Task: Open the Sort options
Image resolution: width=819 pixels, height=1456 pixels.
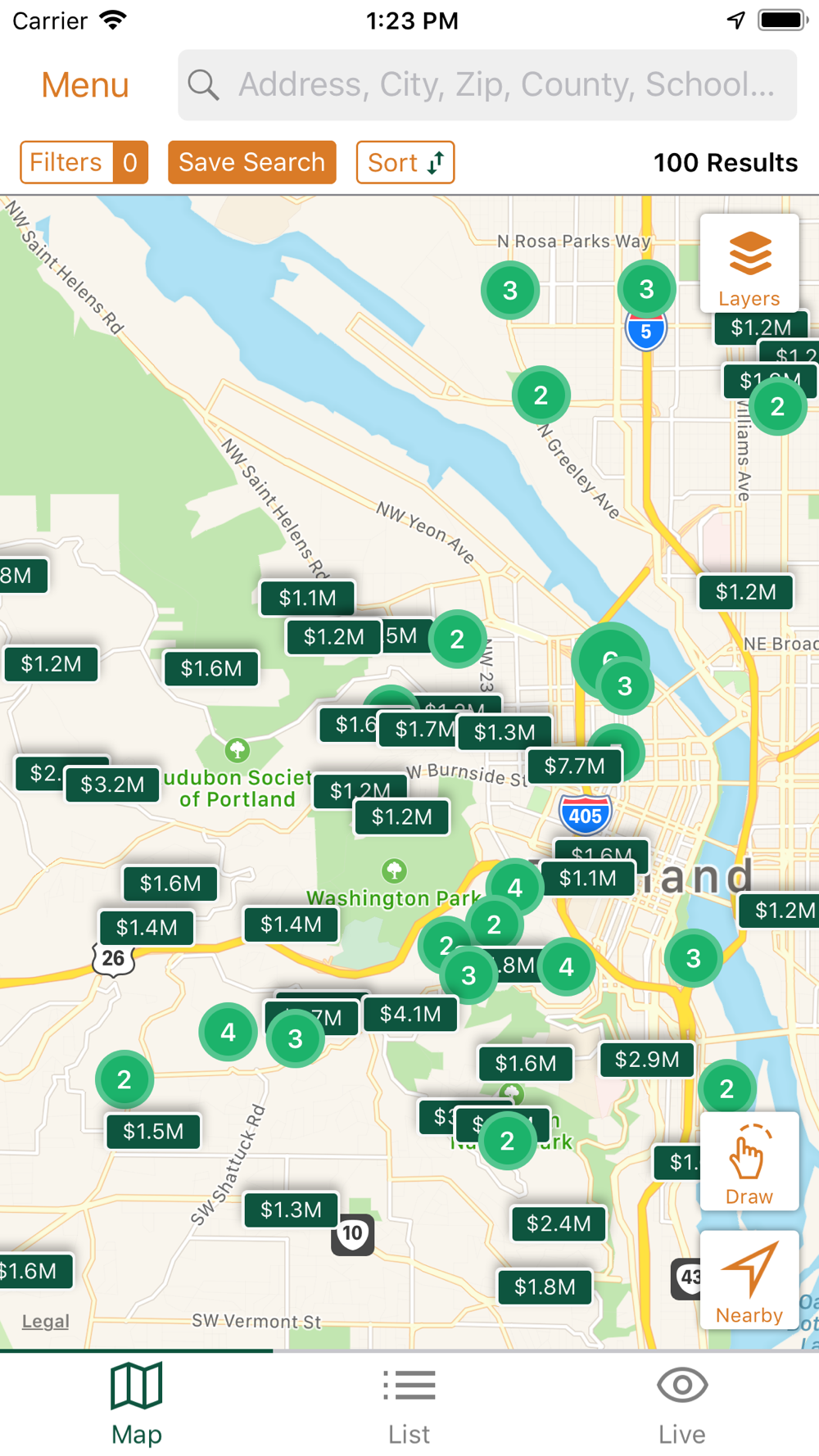Action: click(x=405, y=162)
